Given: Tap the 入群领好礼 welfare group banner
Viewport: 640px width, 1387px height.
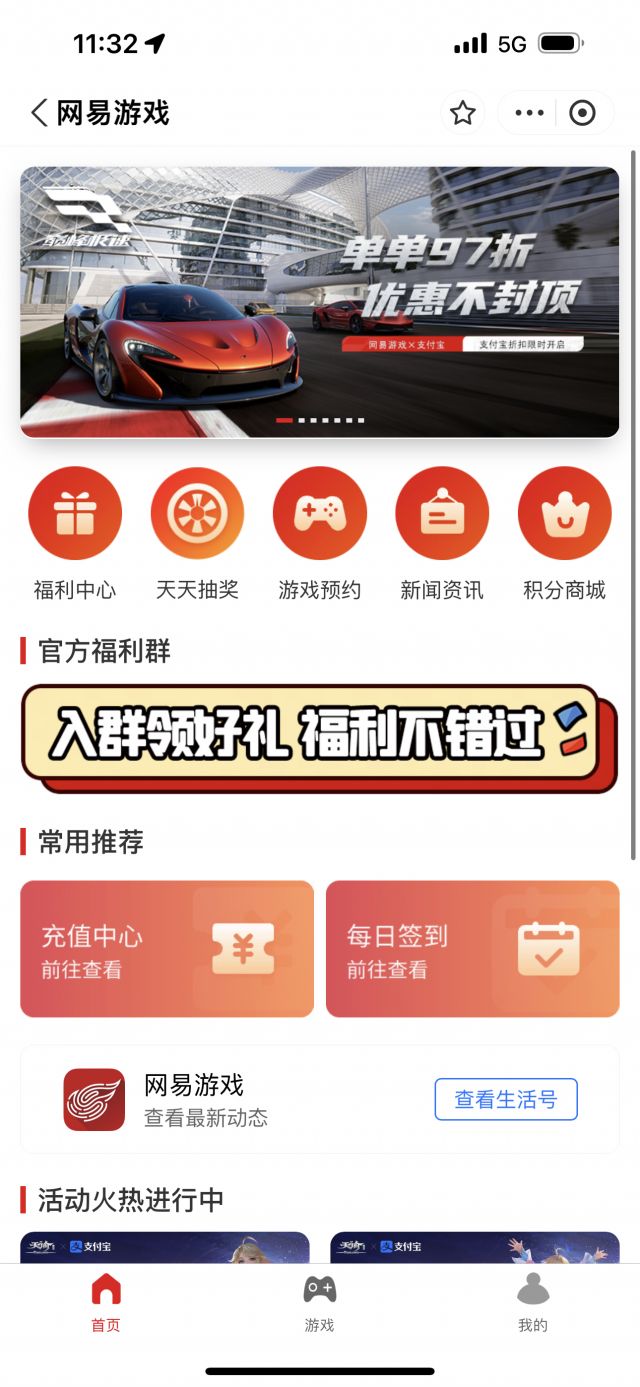Looking at the screenshot, I should [320, 738].
